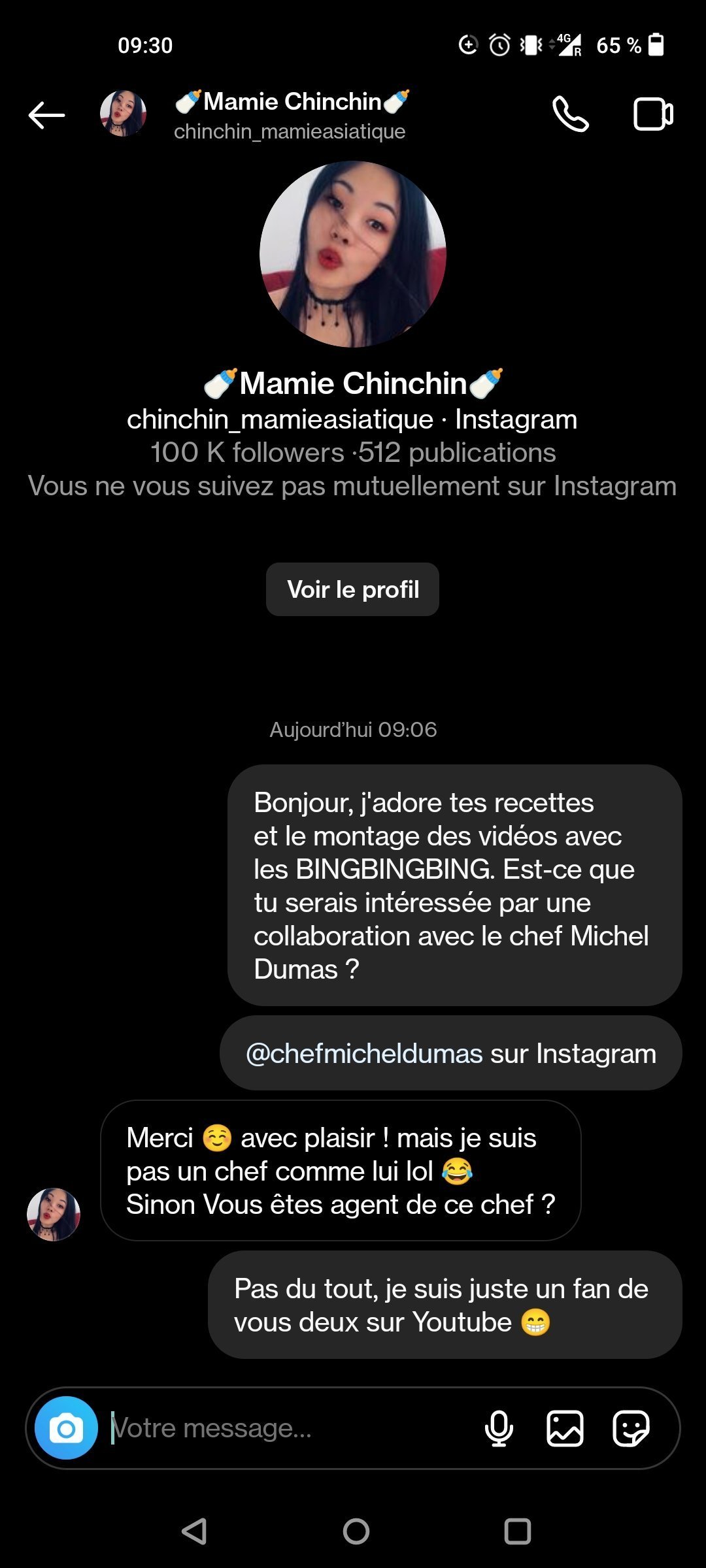Open recent apps from the navigation bar

[x=518, y=1531]
